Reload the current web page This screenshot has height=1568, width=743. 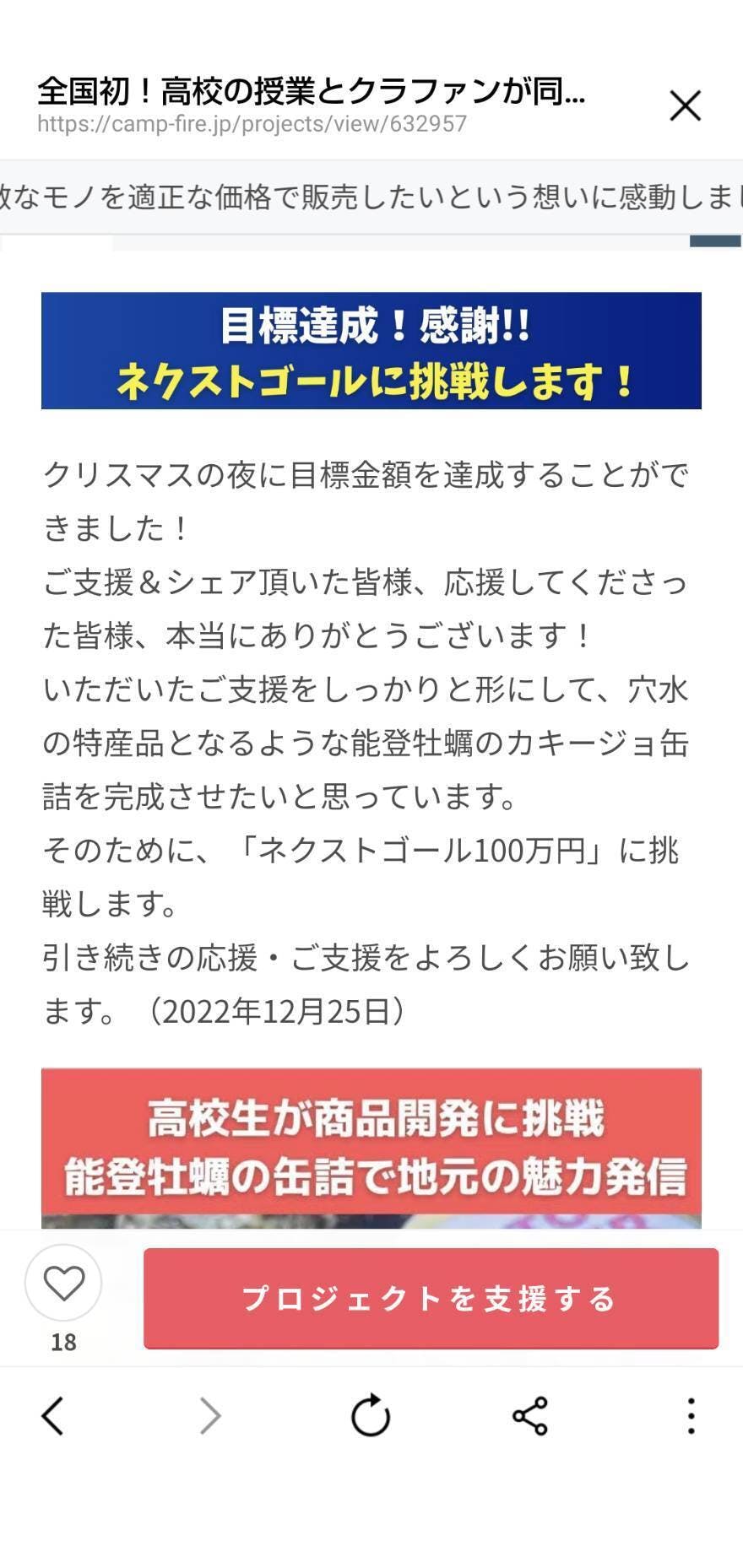[371, 1415]
